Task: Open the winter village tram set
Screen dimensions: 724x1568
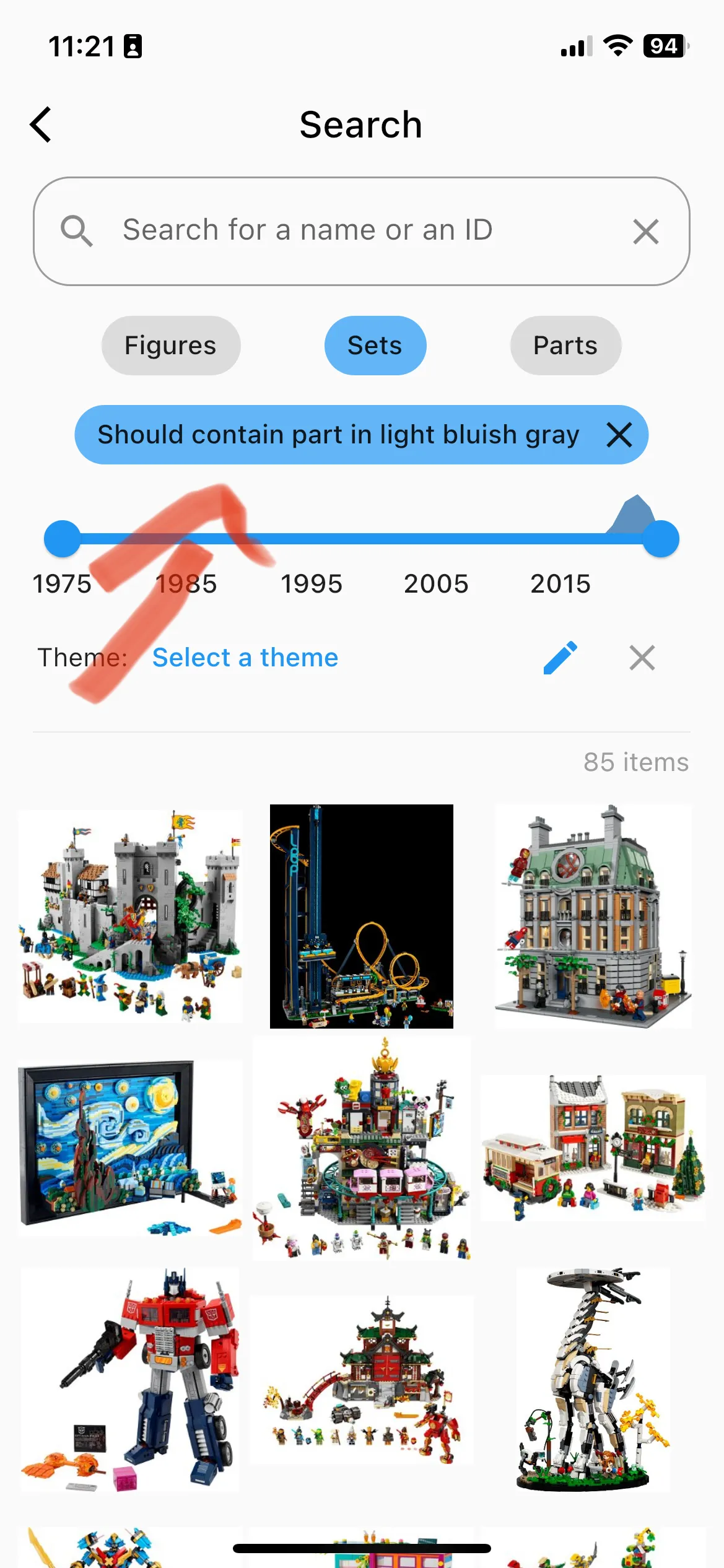Action: (x=593, y=1148)
